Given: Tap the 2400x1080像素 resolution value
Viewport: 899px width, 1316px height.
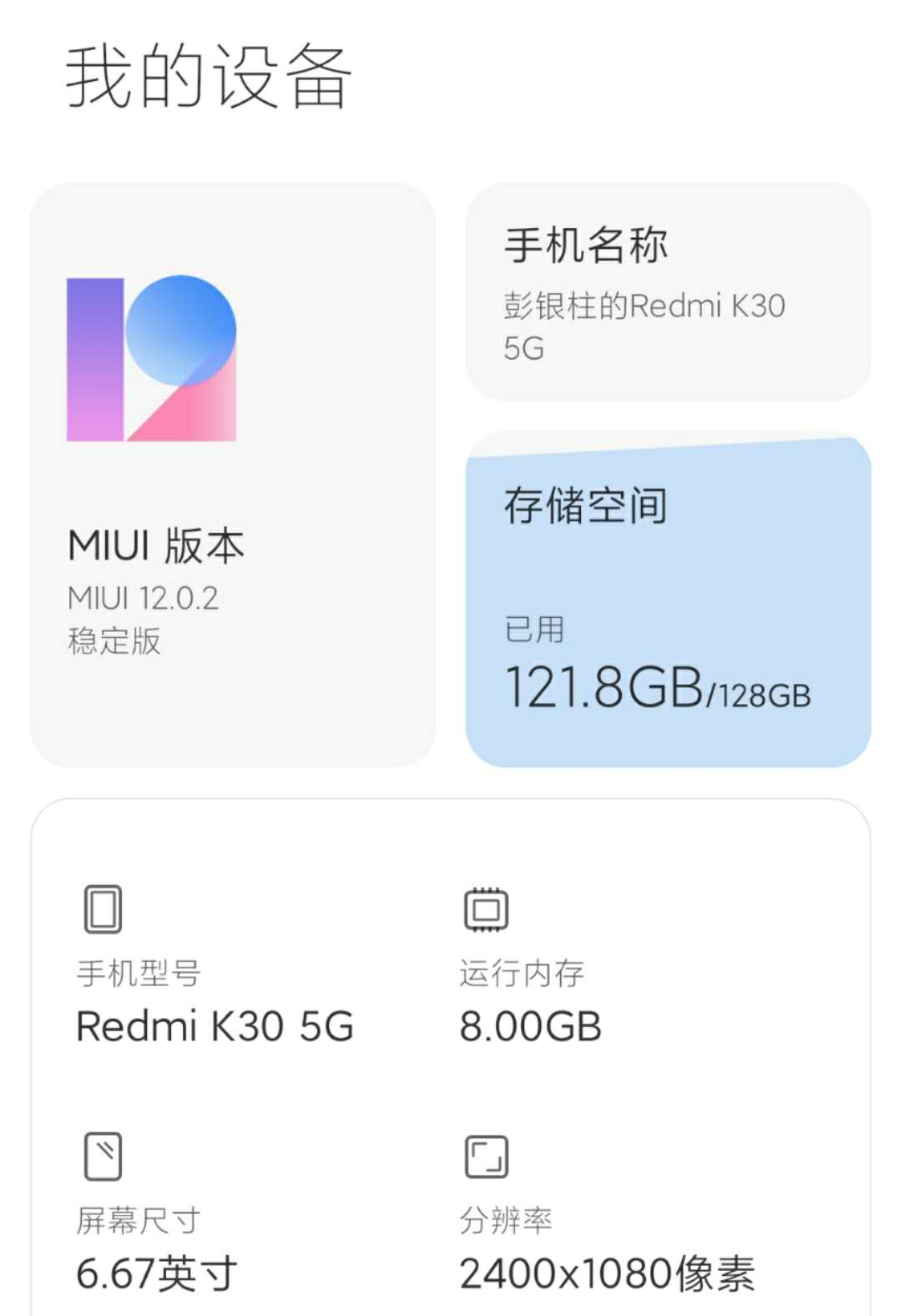Looking at the screenshot, I should tap(607, 1273).
